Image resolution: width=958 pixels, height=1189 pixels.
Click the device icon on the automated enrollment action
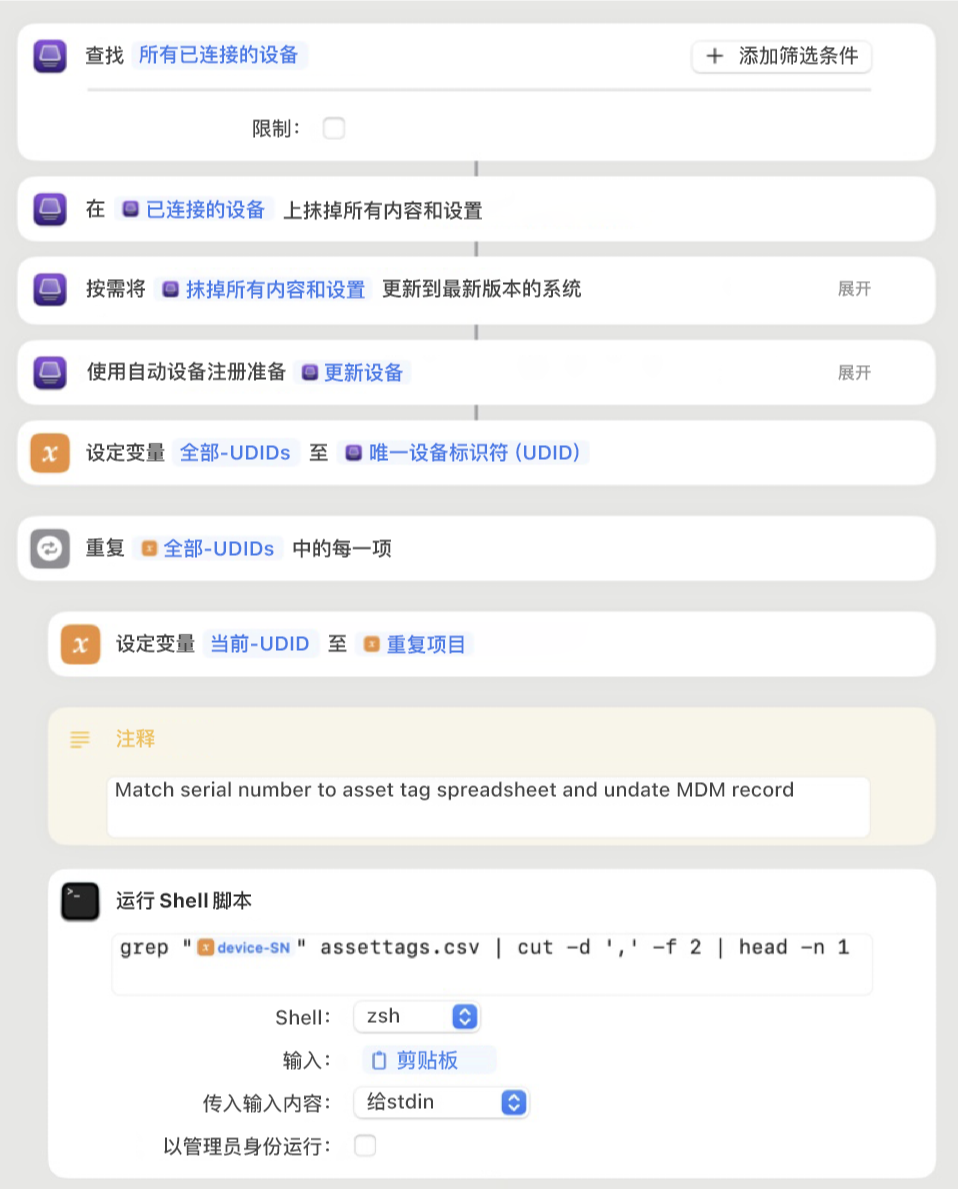49,372
